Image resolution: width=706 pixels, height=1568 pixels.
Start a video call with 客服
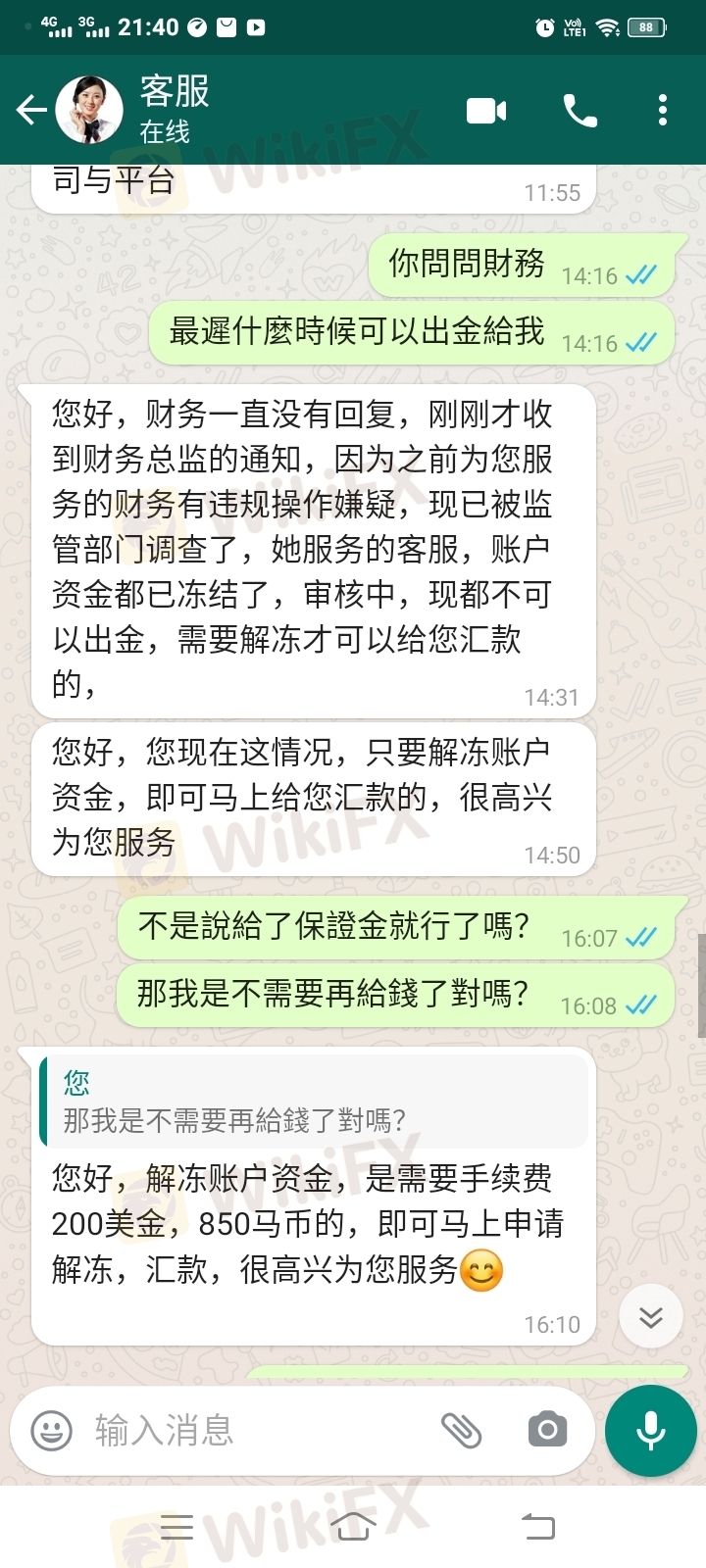point(486,111)
